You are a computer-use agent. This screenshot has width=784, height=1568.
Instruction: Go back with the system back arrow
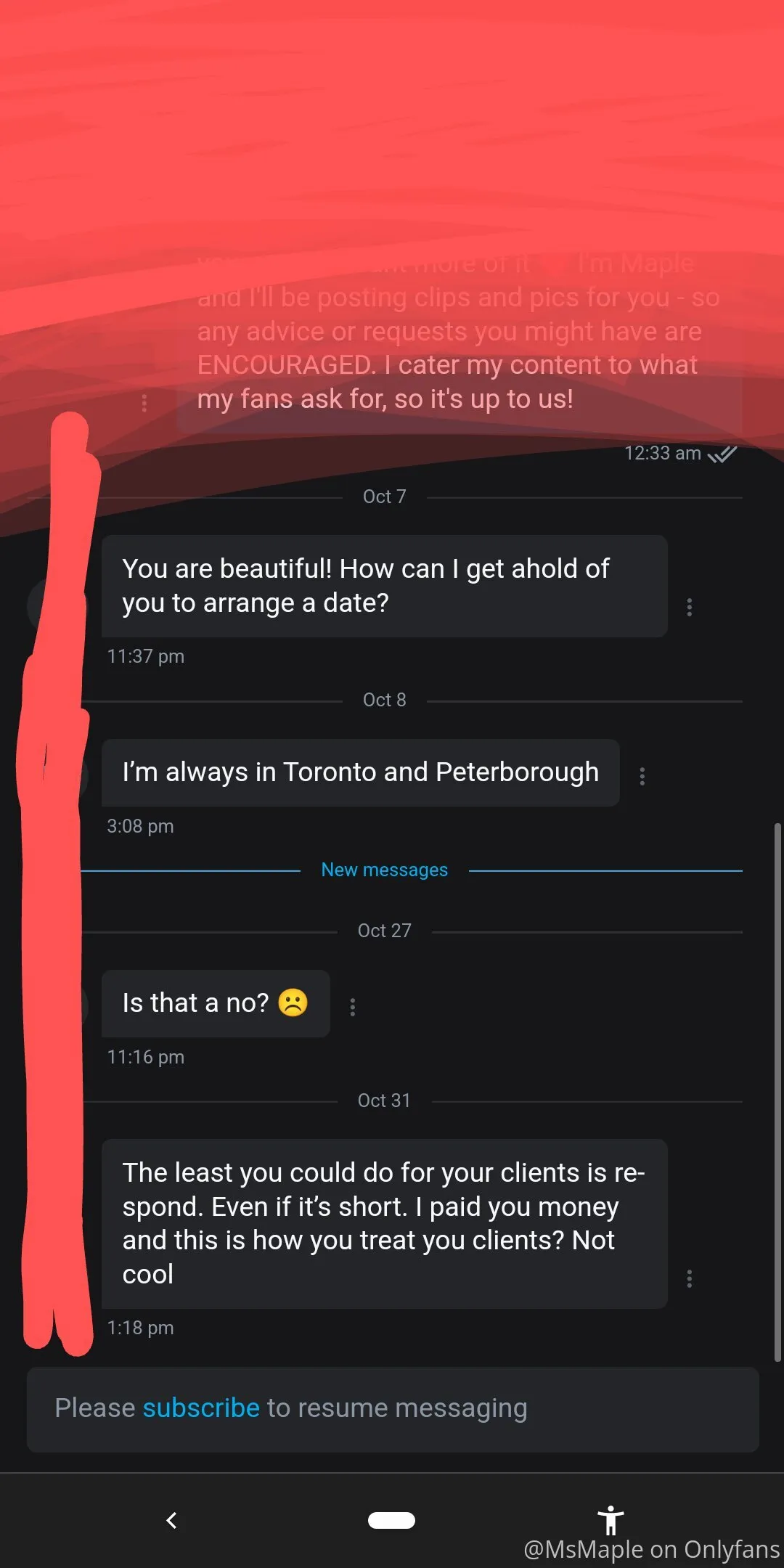point(172,1520)
